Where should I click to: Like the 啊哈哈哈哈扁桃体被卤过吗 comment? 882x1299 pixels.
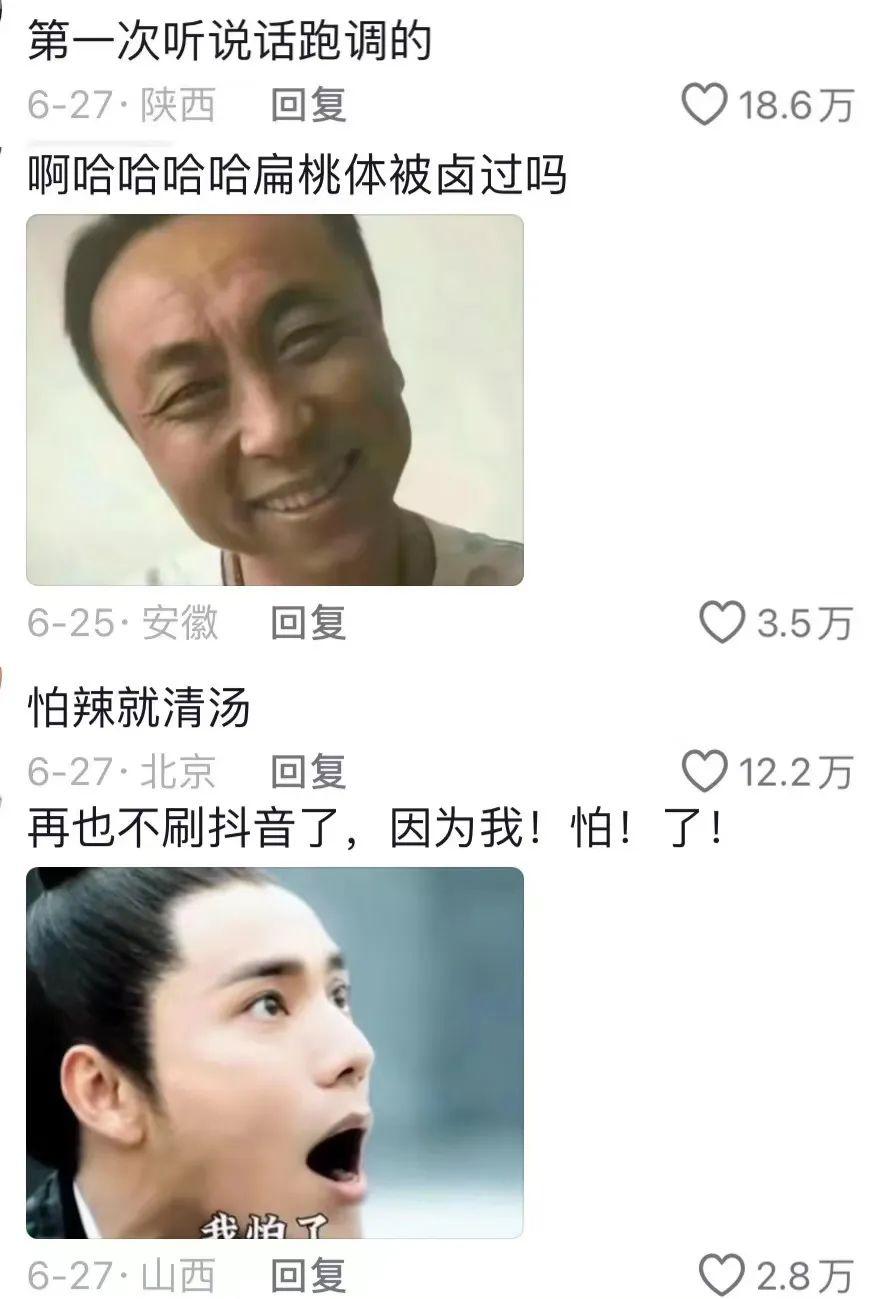[x=721, y=623]
